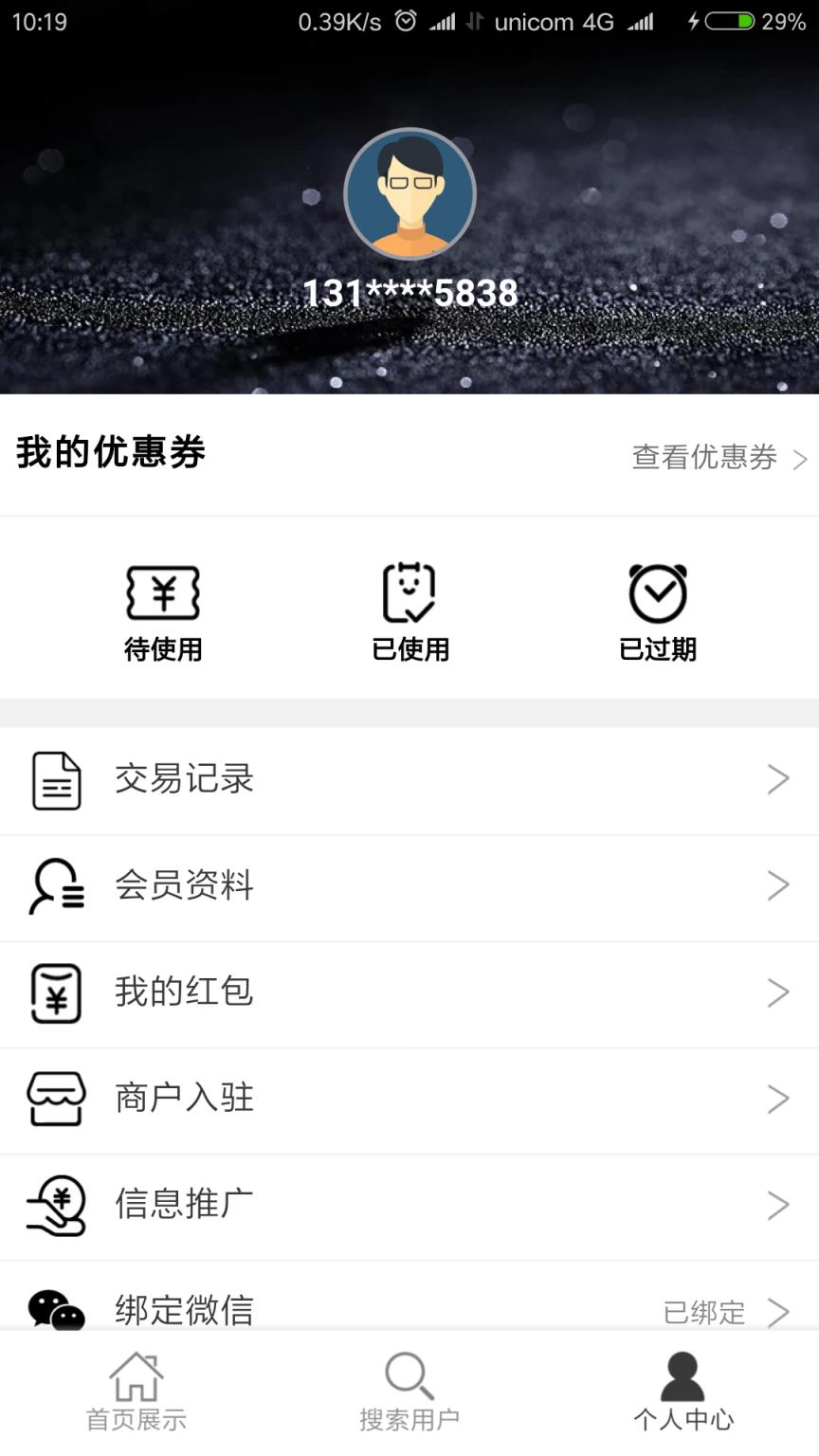This screenshot has width=819, height=1456.
Task: Click the 商户入驻 storefront icon
Action: pyautogui.click(x=57, y=1099)
